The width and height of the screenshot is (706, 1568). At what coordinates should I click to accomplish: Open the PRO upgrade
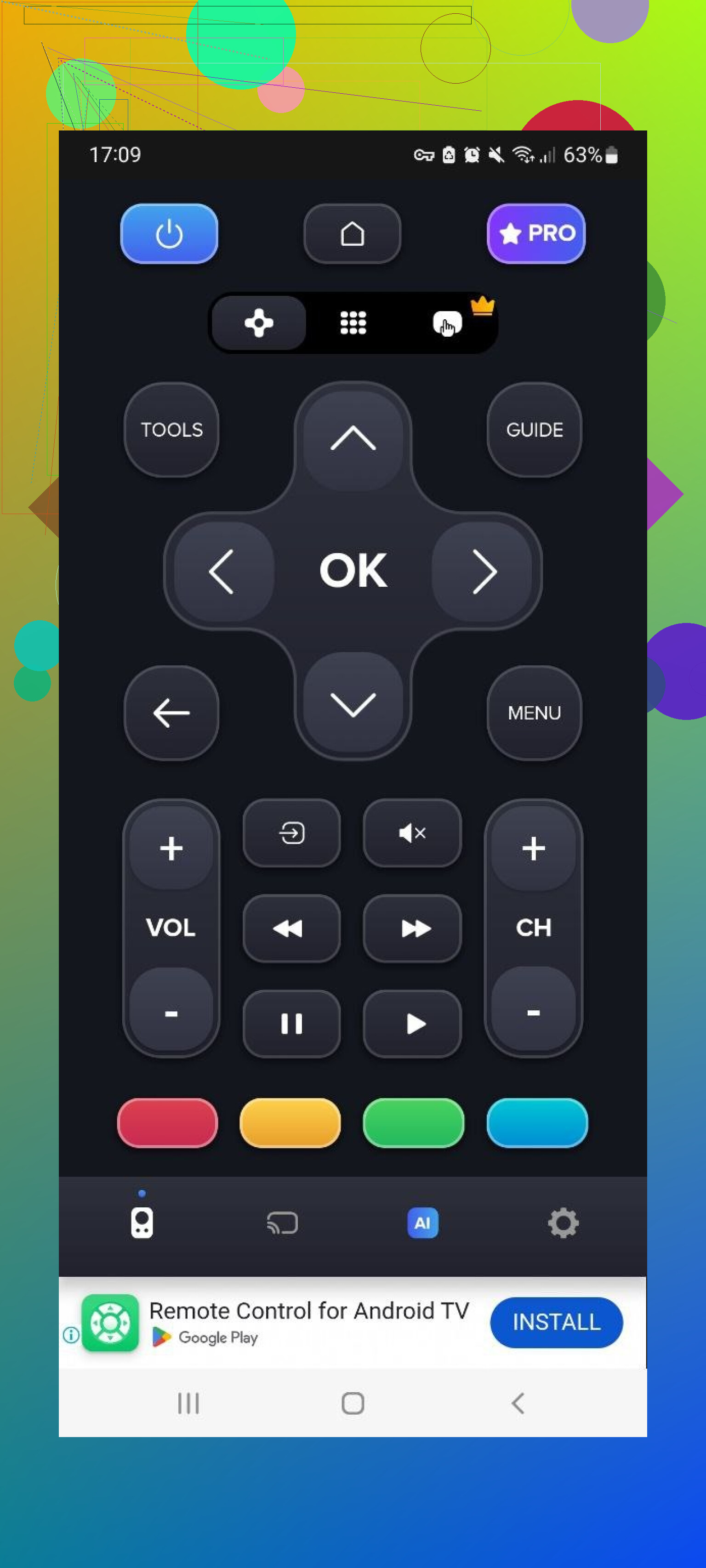(x=535, y=234)
